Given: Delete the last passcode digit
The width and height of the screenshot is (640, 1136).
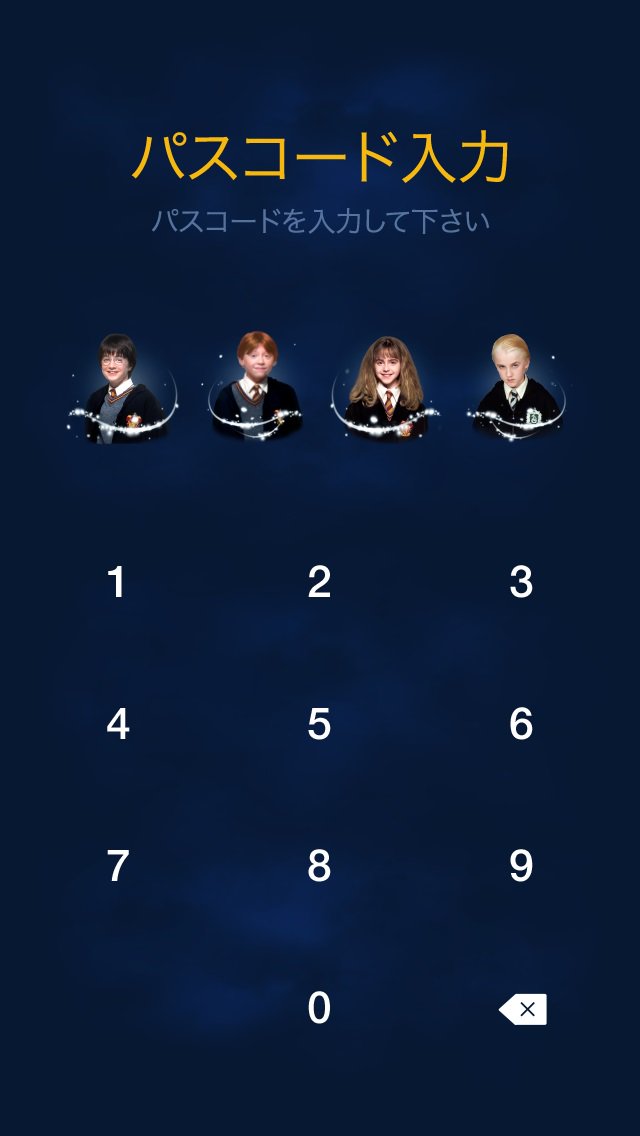Looking at the screenshot, I should click(x=523, y=1009).
